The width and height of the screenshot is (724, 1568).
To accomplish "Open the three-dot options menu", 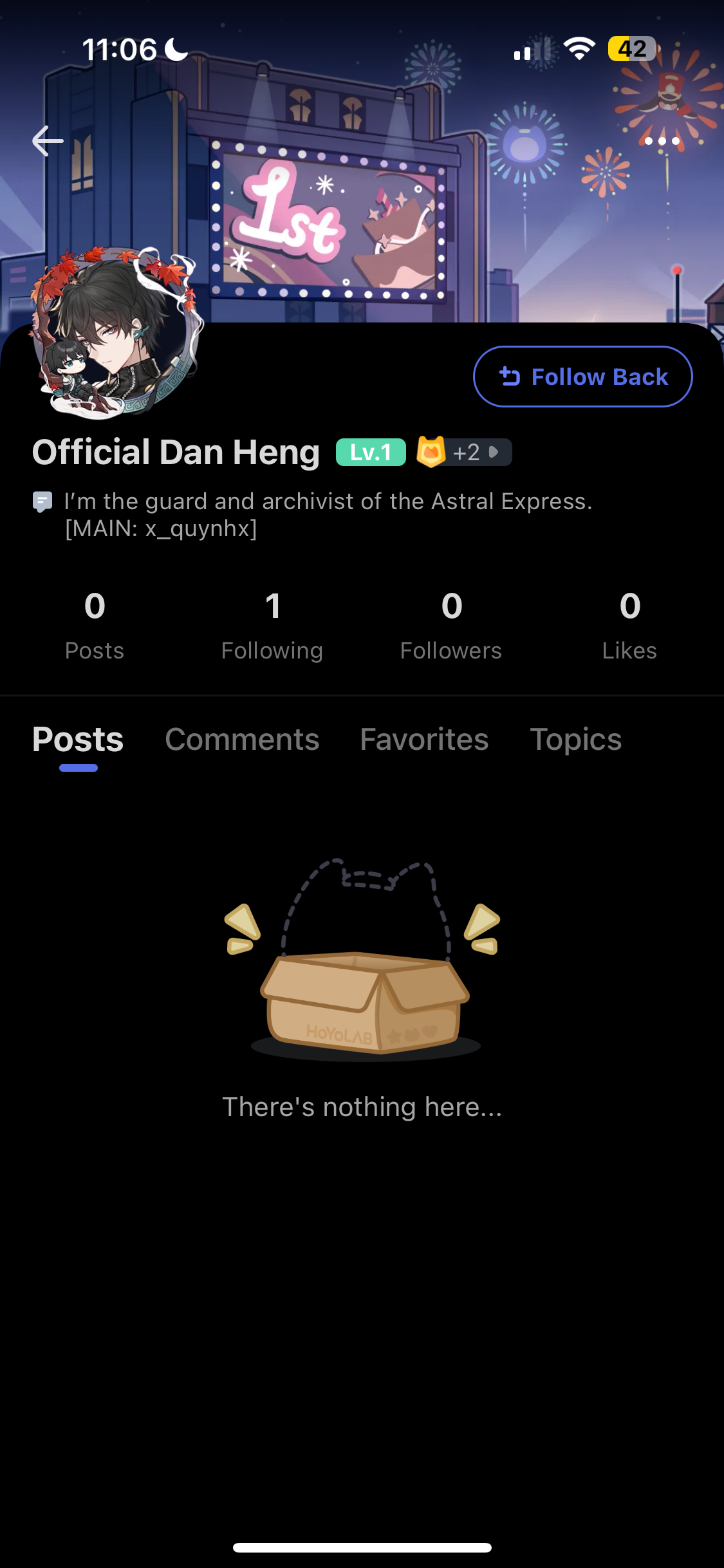I will [x=662, y=140].
